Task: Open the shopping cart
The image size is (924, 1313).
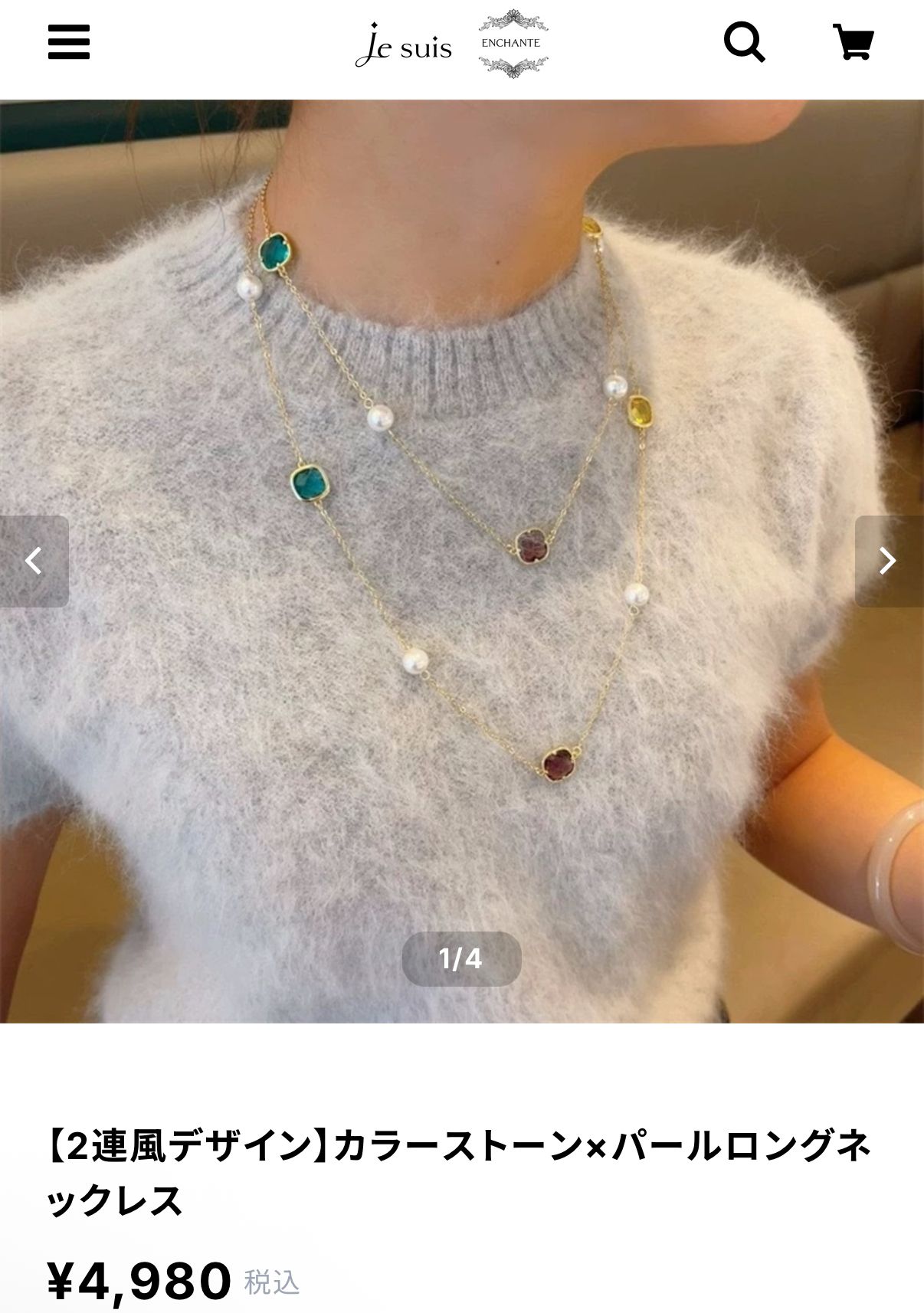Action: pyautogui.click(x=853, y=41)
